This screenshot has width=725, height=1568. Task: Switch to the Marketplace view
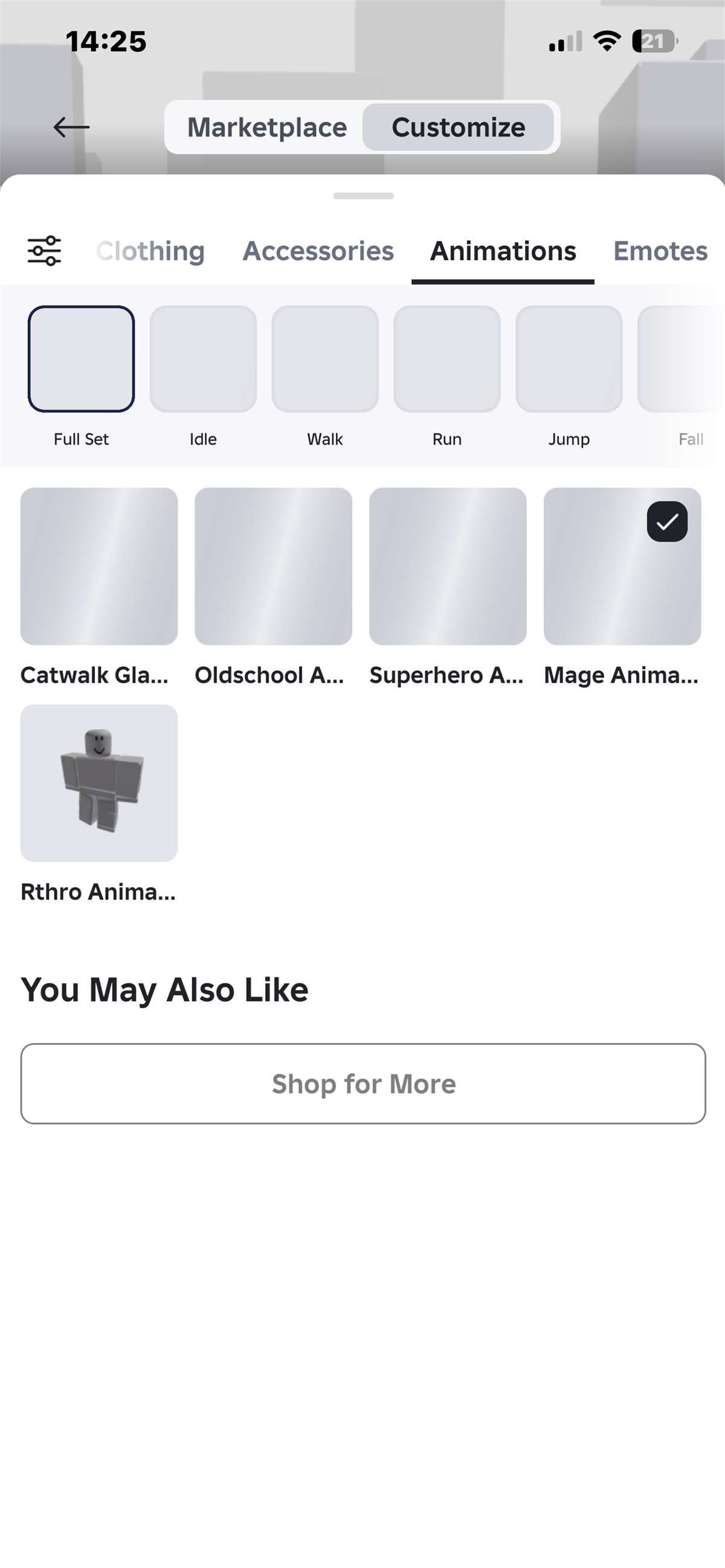266,127
